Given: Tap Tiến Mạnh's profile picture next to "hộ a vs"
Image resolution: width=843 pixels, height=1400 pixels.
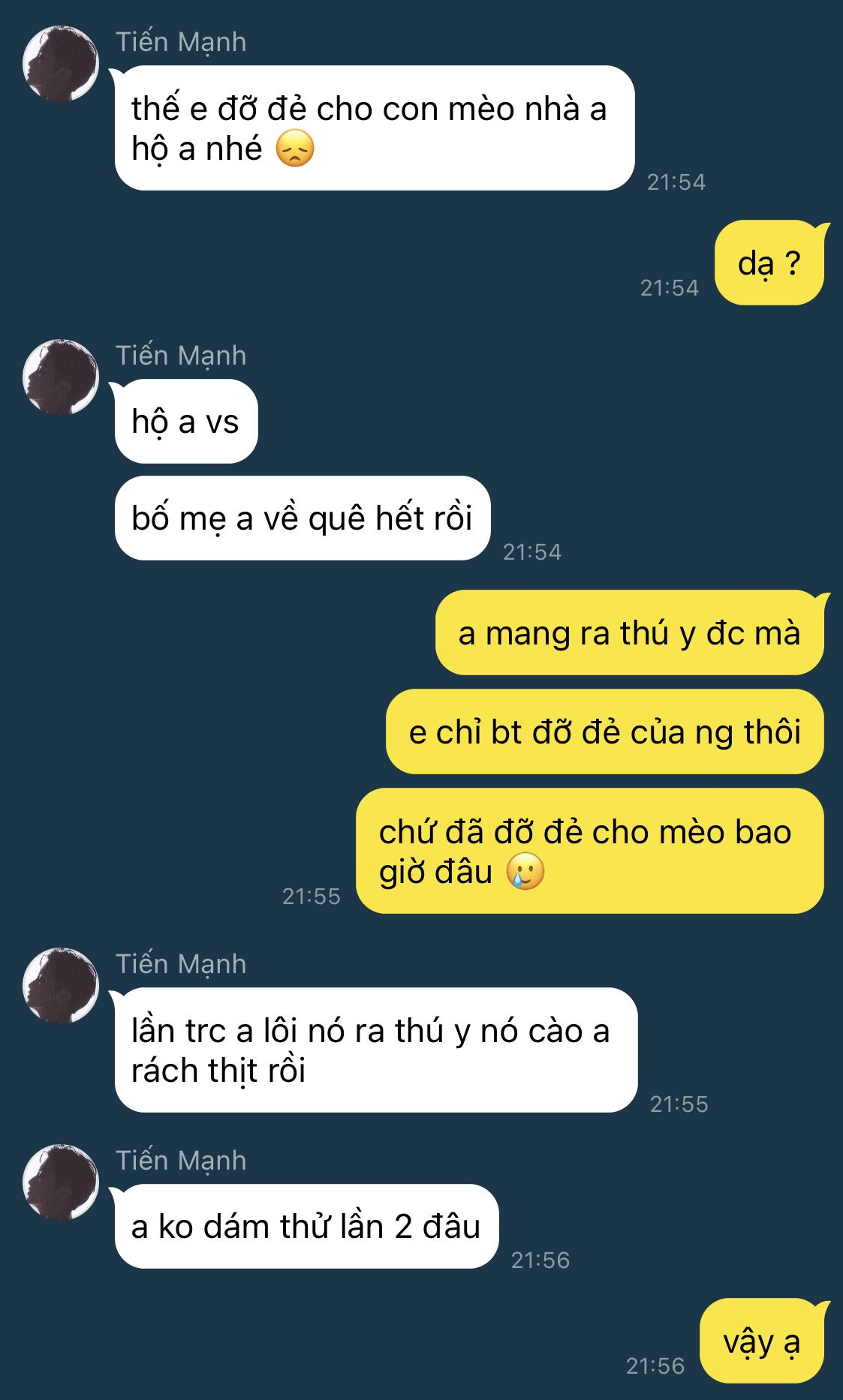Looking at the screenshot, I should pos(61,377).
